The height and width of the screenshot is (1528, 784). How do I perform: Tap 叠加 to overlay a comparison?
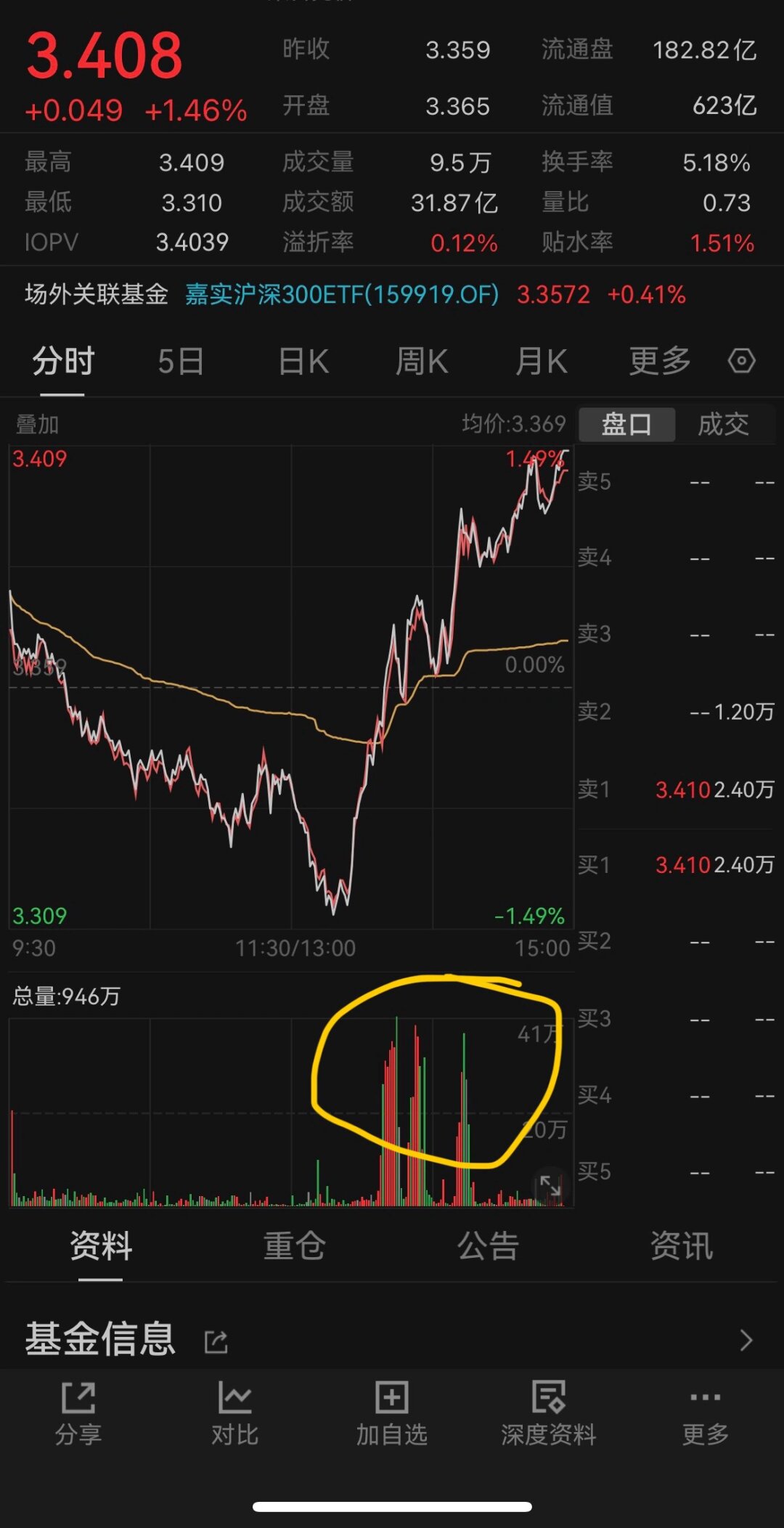pyautogui.click(x=37, y=424)
